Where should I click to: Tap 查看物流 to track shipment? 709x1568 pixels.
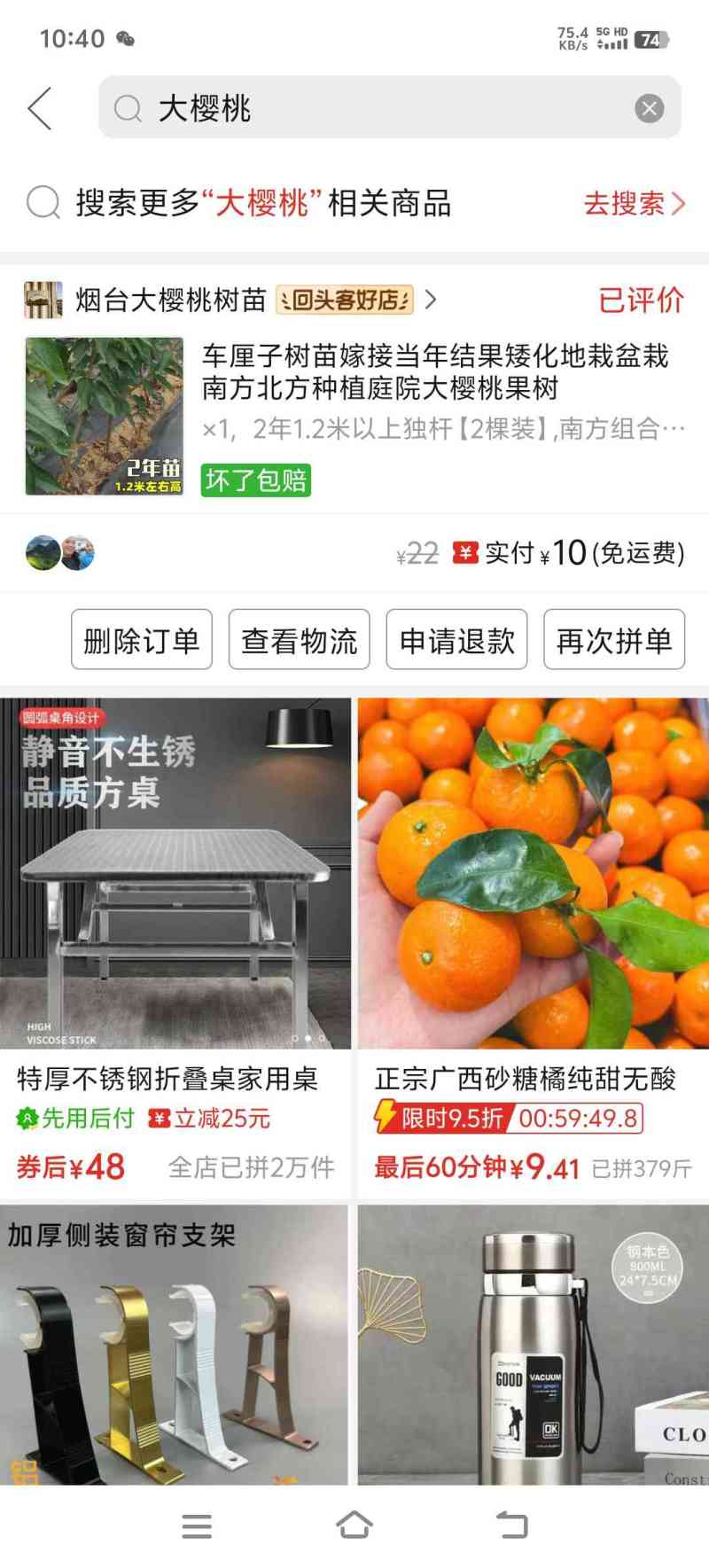[299, 639]
